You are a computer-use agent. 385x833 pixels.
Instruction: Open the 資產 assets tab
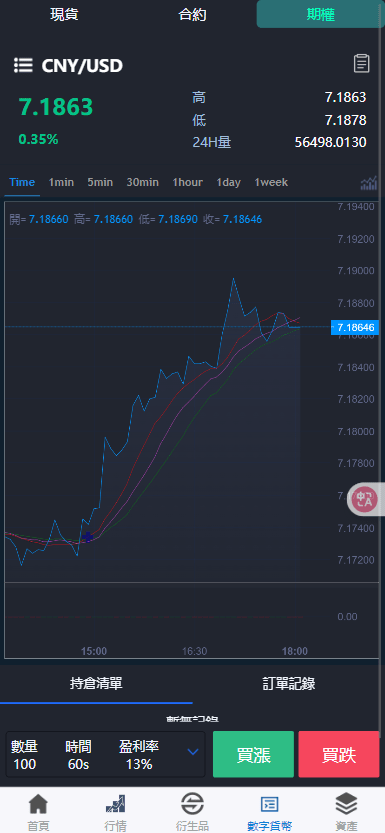[346, 812]
